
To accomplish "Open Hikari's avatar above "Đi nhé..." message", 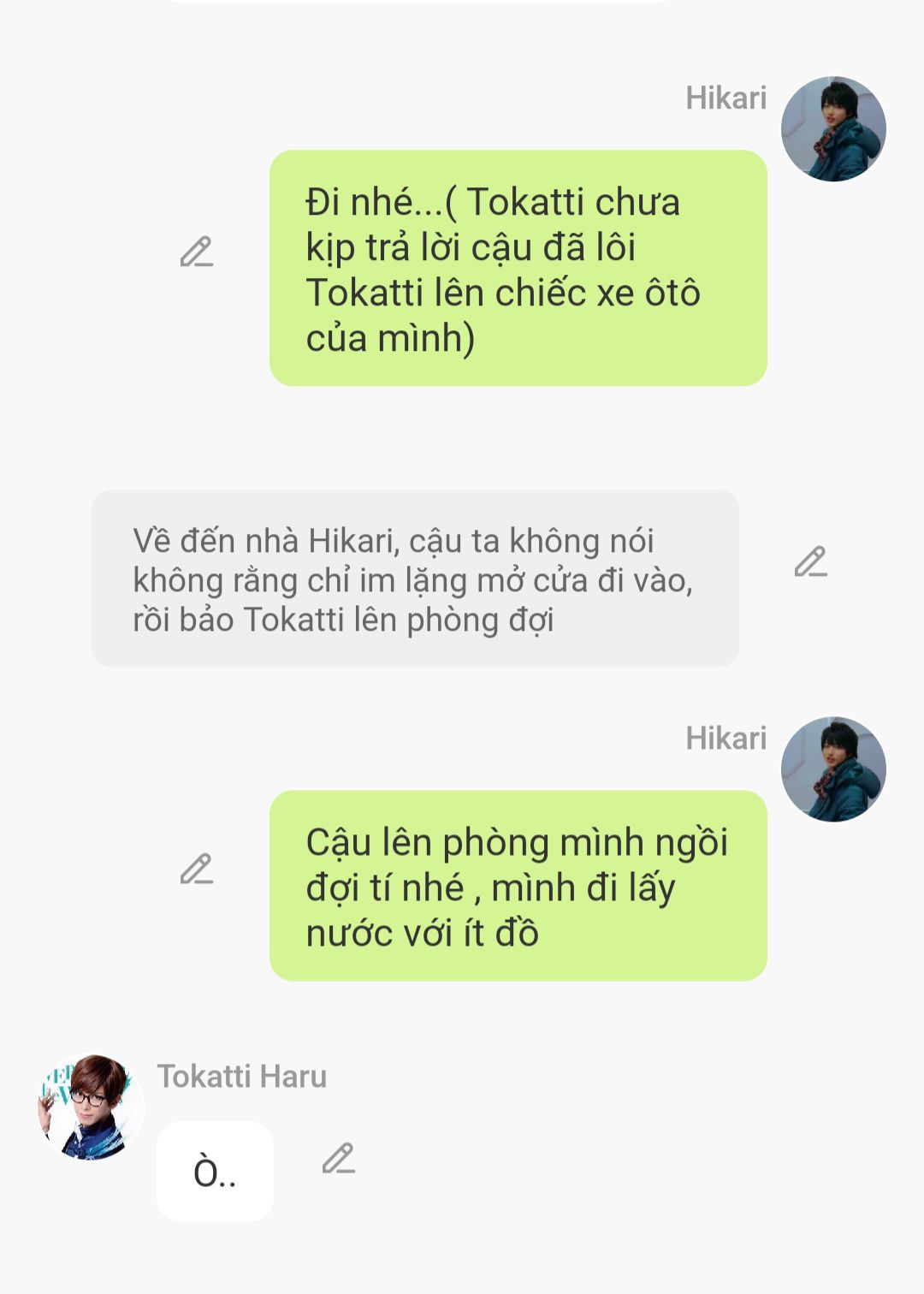I will click(x=833, y=129).
